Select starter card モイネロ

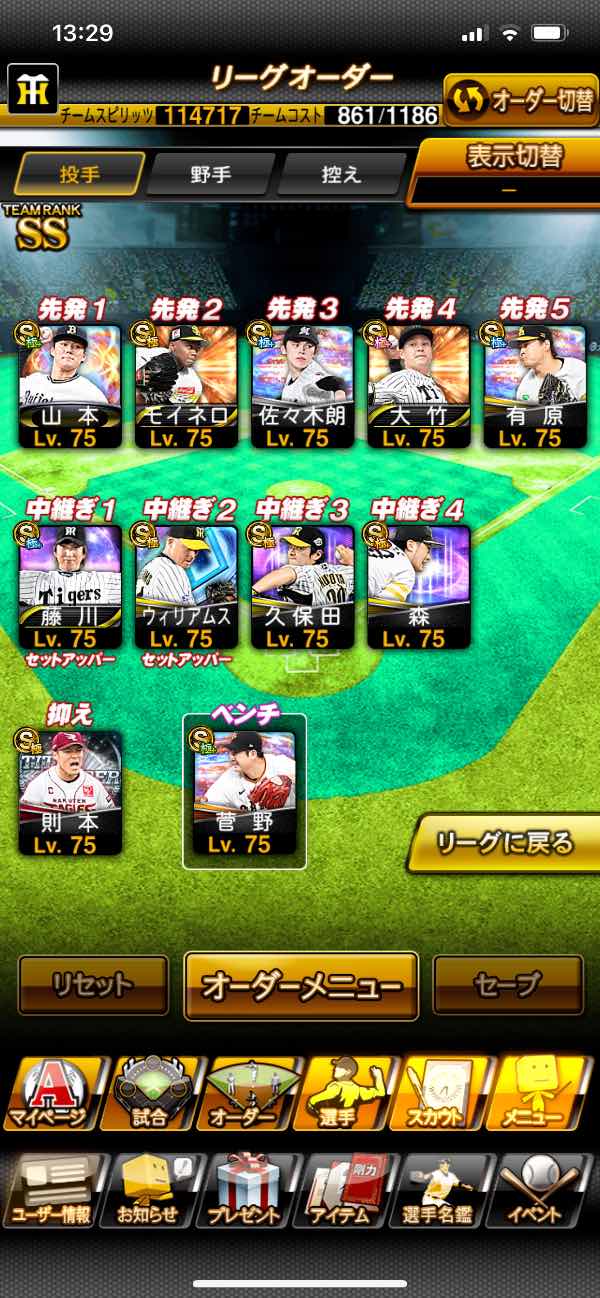pos(186,385)
